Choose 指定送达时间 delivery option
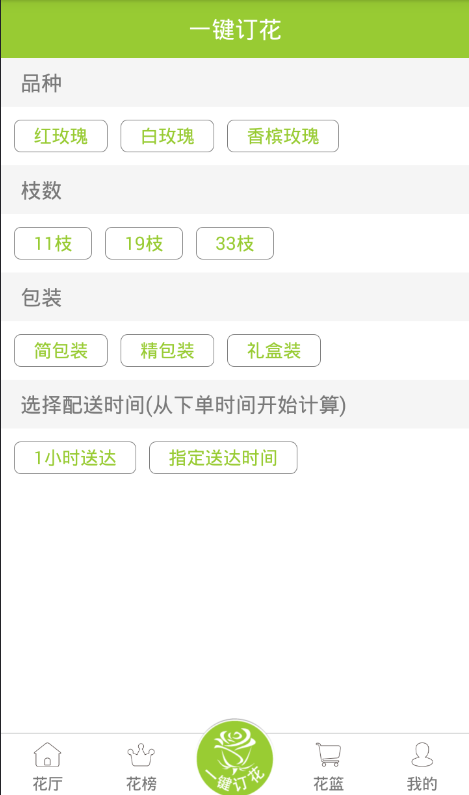This screenshot has width=469, height=795. [x=223, y=458]
